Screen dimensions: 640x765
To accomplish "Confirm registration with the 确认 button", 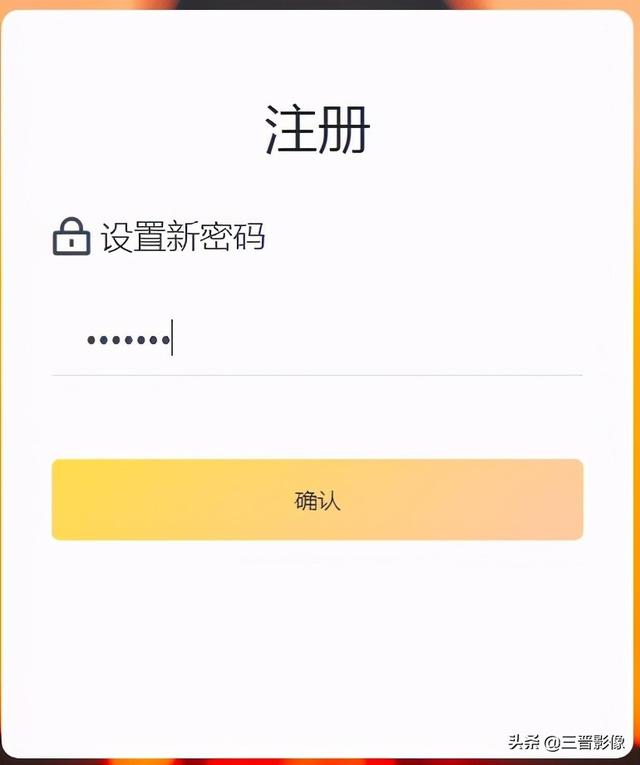I will pos(317,500).
